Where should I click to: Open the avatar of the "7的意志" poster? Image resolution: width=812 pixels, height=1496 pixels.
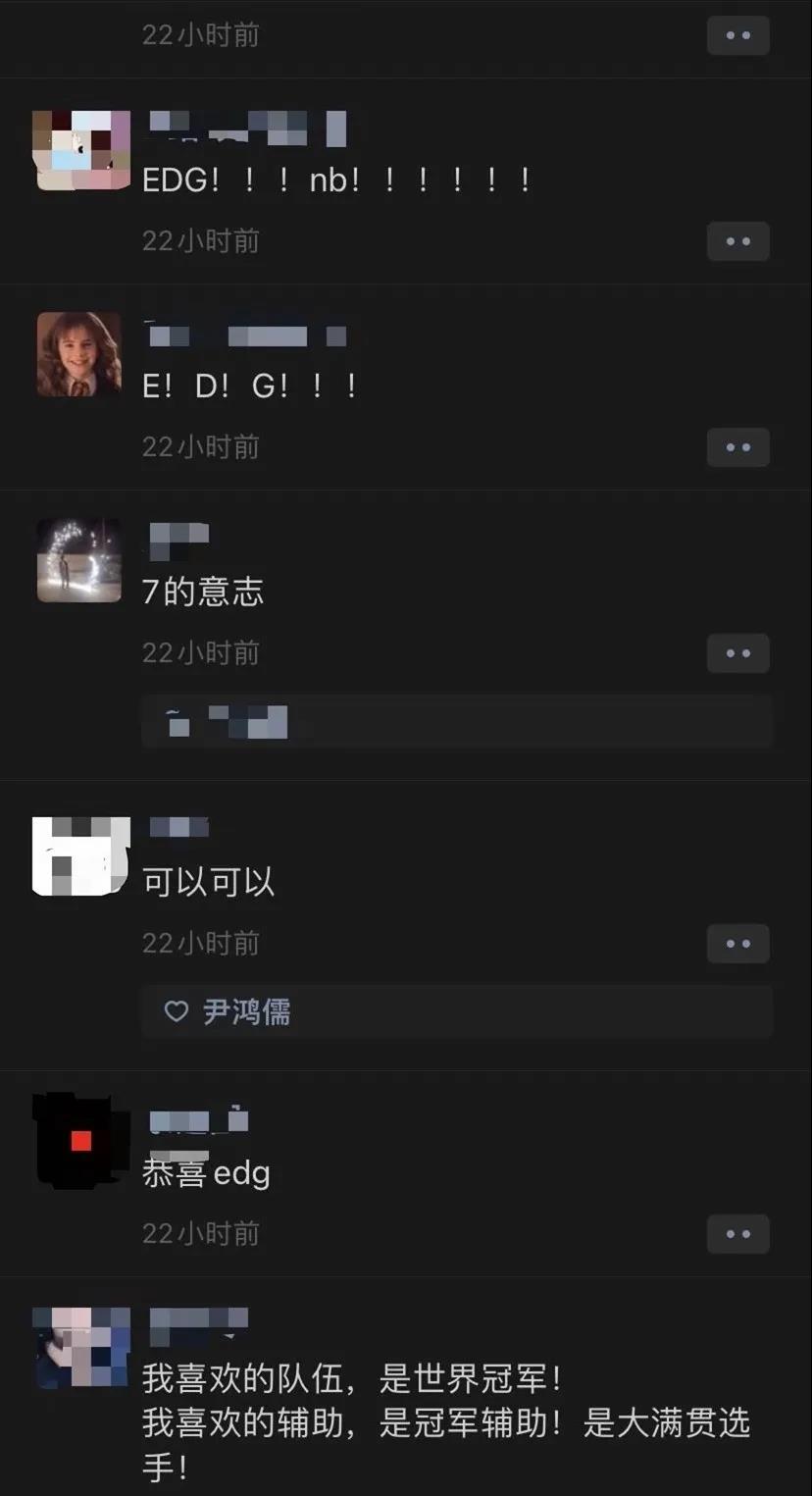pyautogui.click(x=79, y=560)
